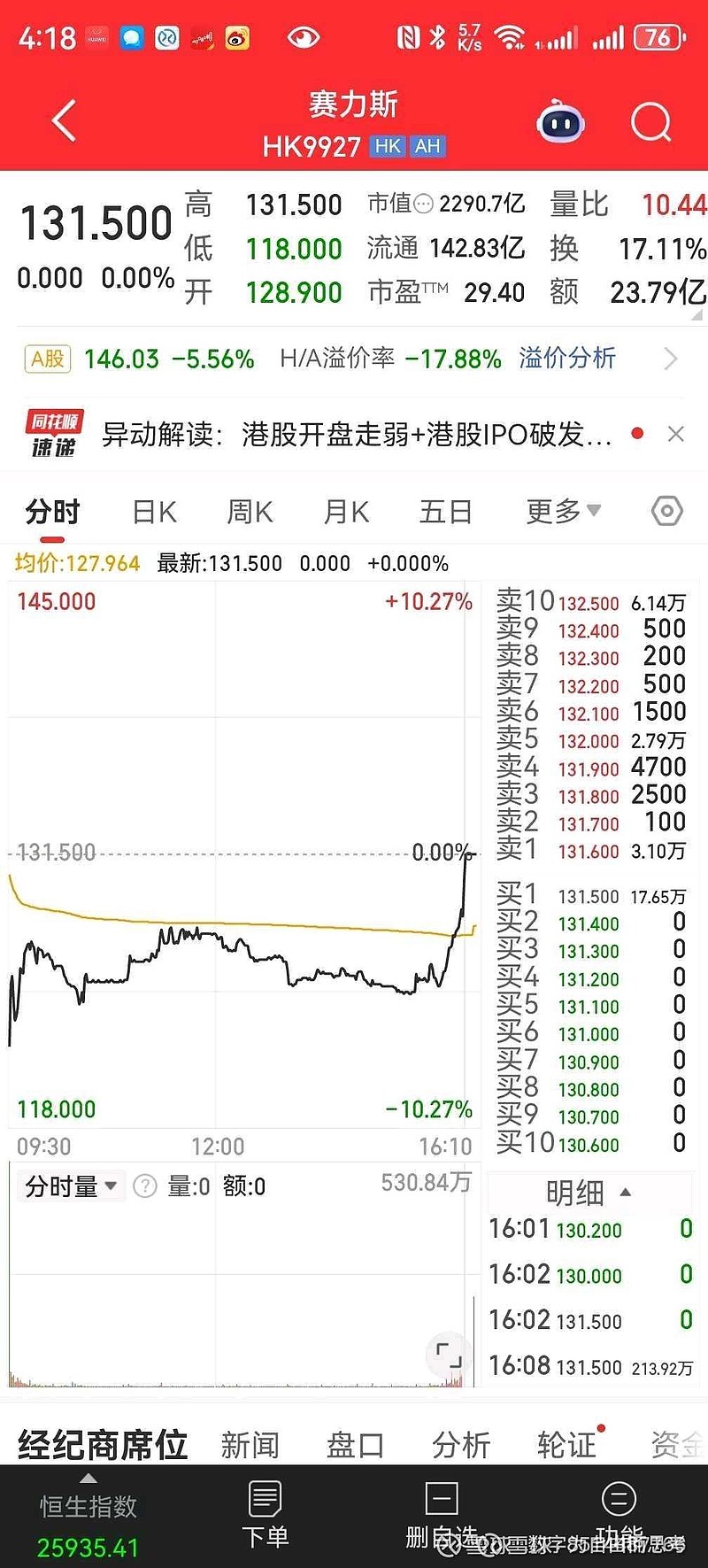
Task: Open the question mark help icon
Action: point(144,1186)
